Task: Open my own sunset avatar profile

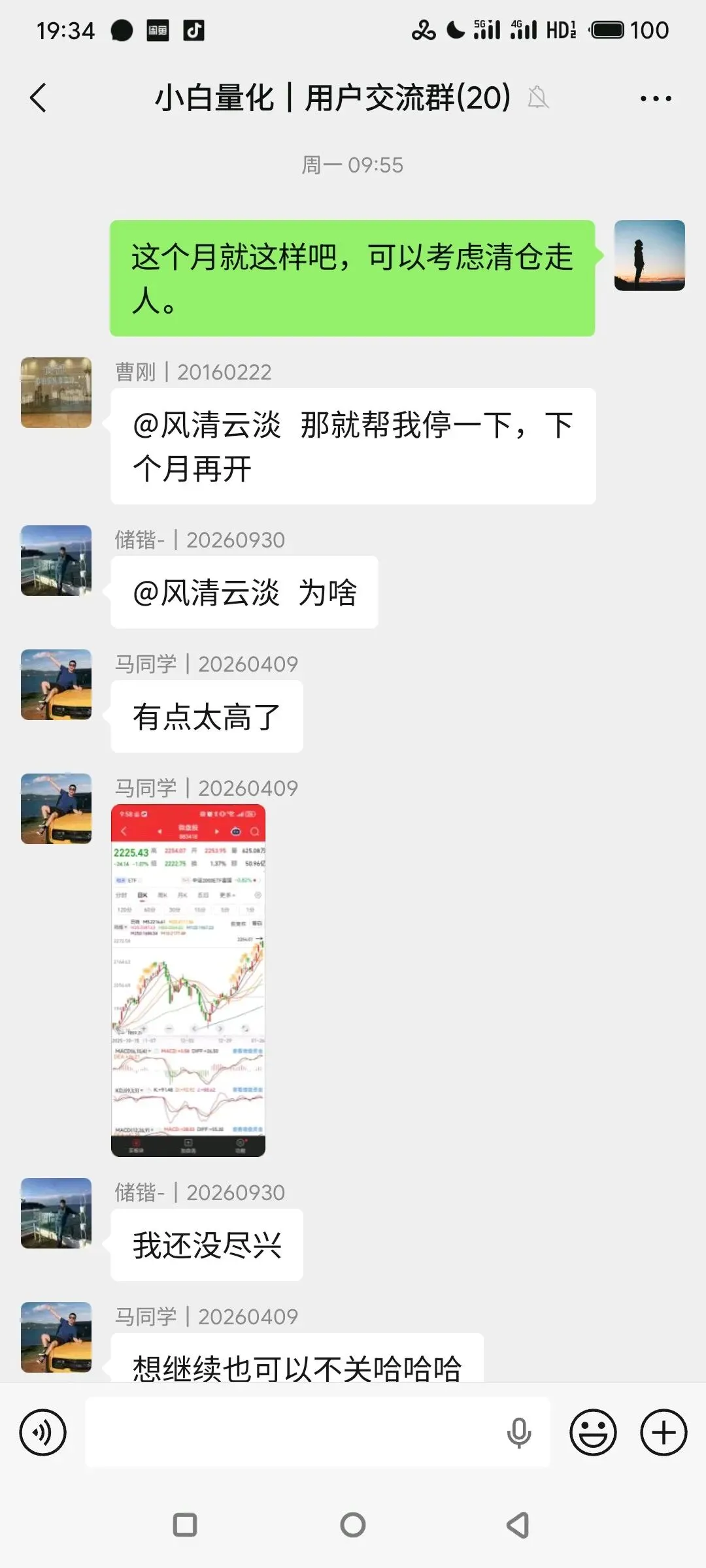Action: pos(649,255)
